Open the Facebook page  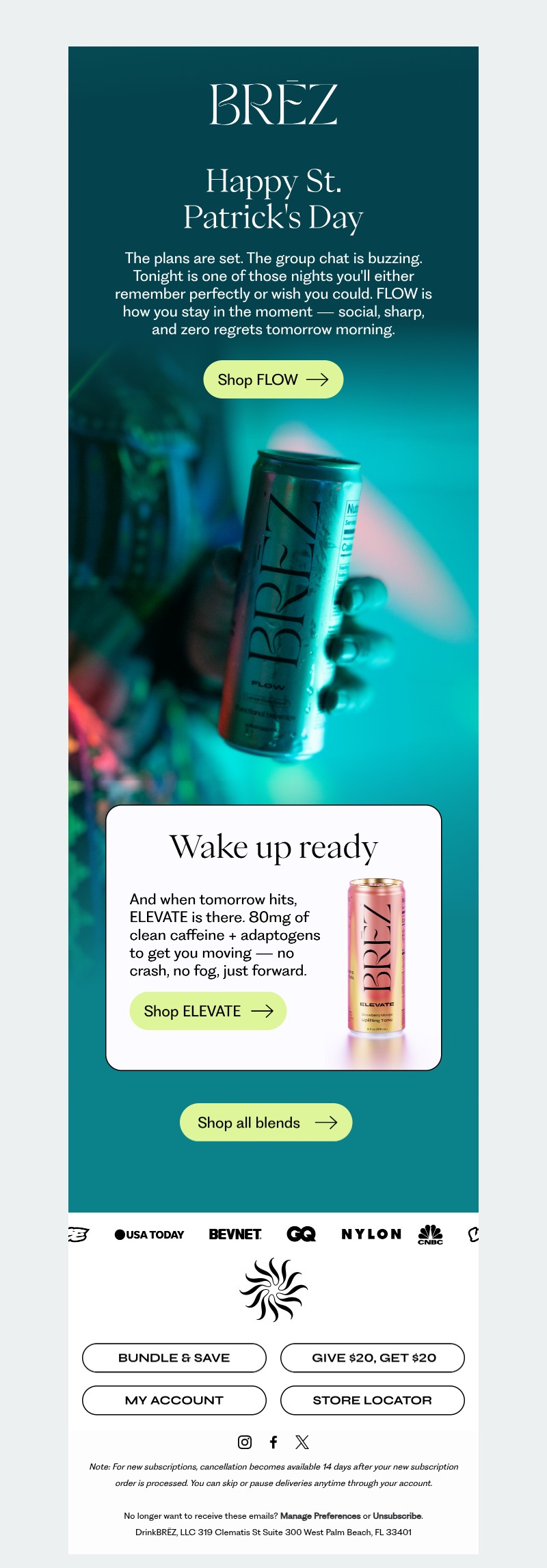(273, 1442)
